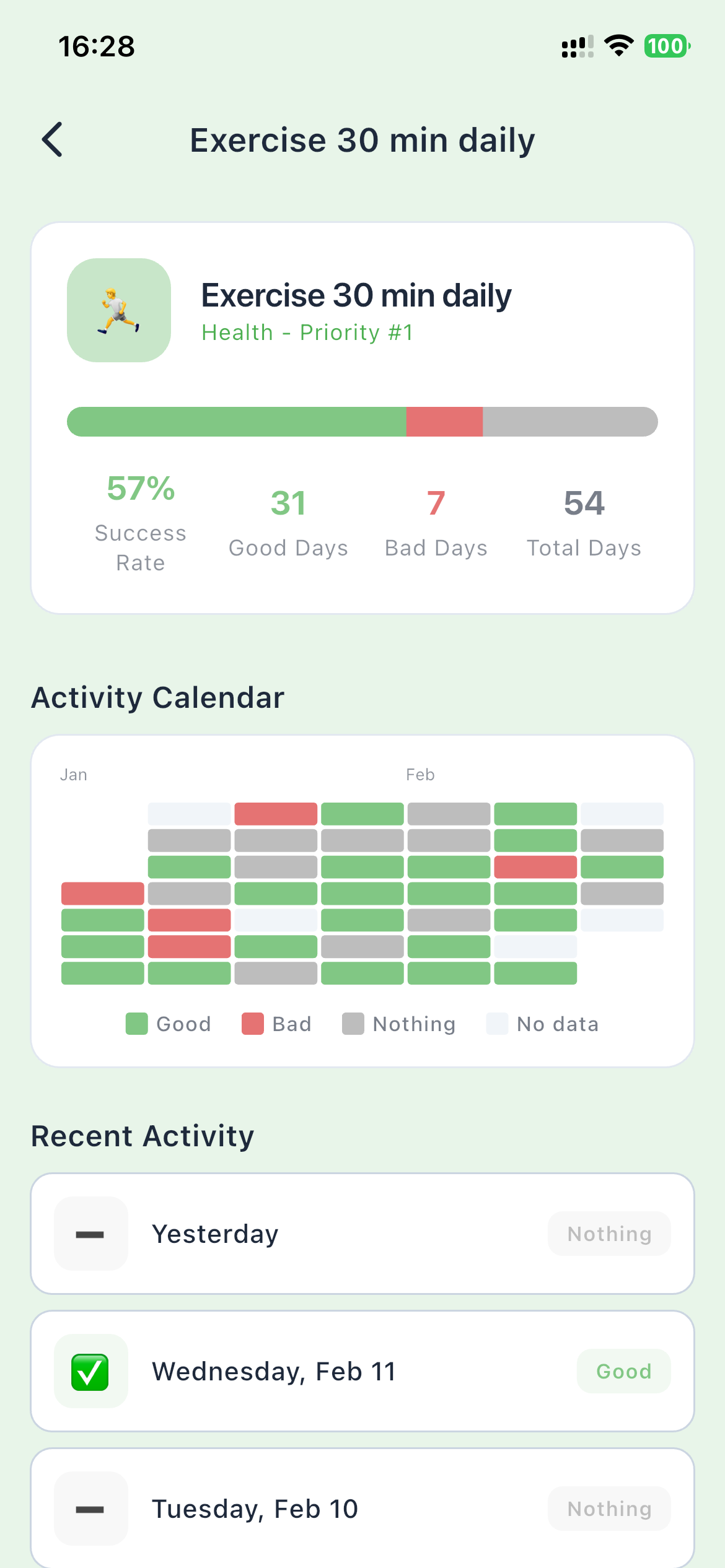The height and width of the screenshot is (1568, 725).
Task: Expand the Activity Calendar card
Action: (362, 898)
